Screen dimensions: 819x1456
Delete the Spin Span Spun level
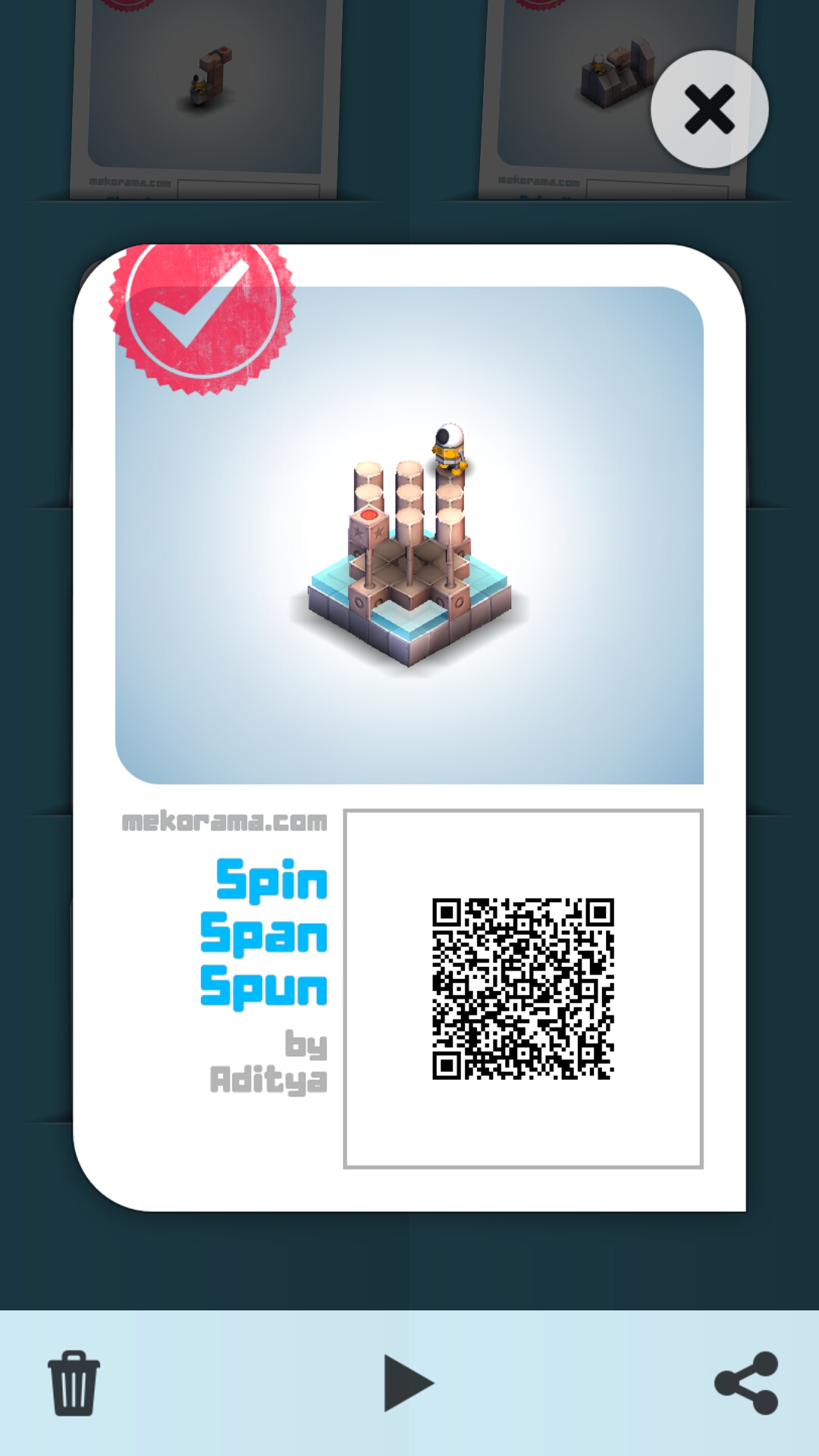tap(74, 1382)
